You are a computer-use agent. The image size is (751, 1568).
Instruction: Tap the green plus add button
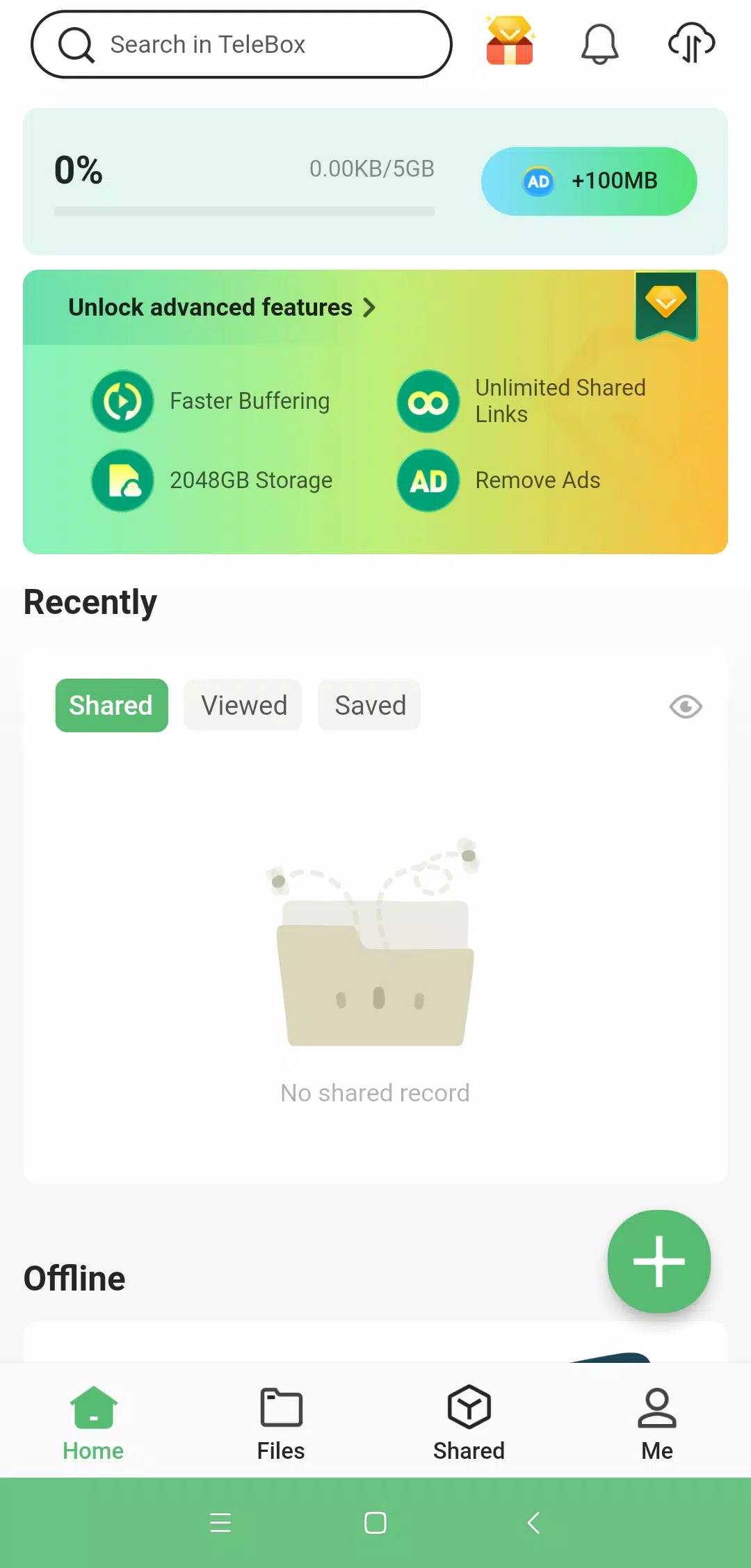pos(659,1261)
